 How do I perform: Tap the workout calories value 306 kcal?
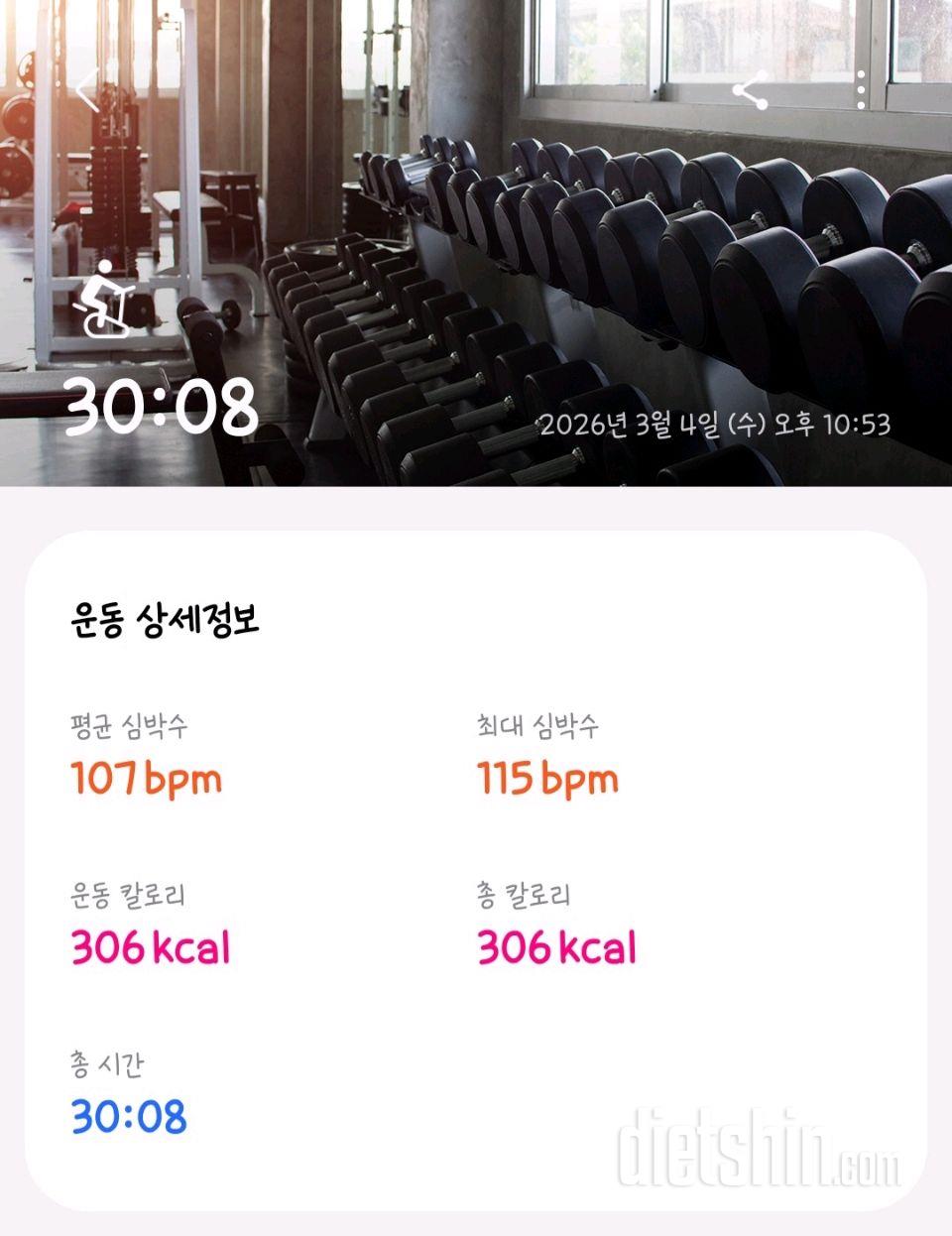[149, 947]
